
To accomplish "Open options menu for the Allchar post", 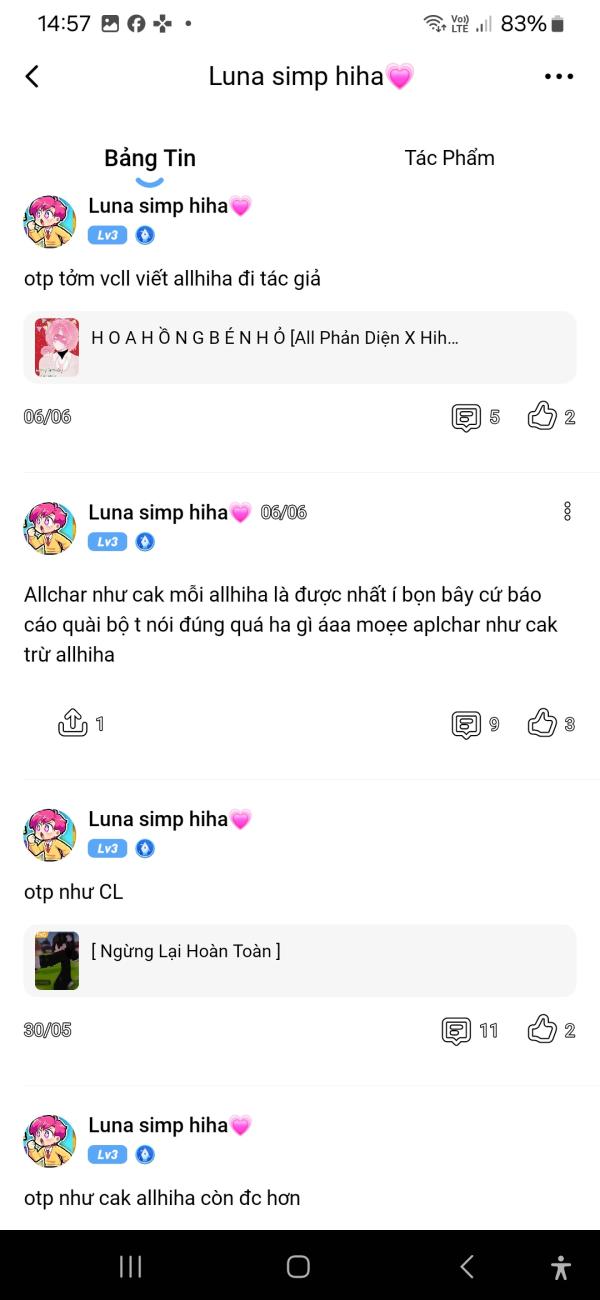I will click(567, 511).
